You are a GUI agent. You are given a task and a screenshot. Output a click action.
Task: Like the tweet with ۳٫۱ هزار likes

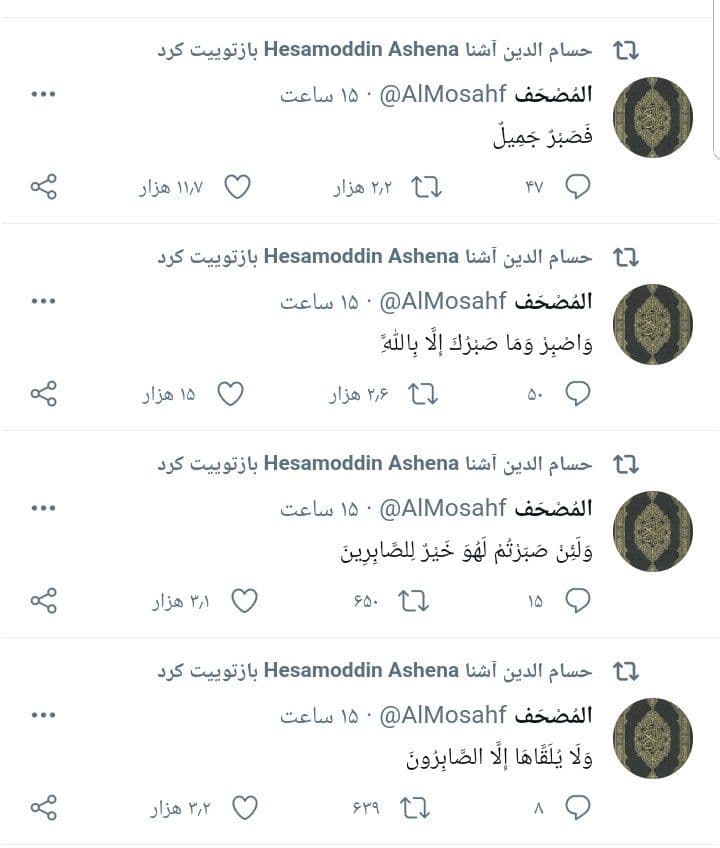244,601
